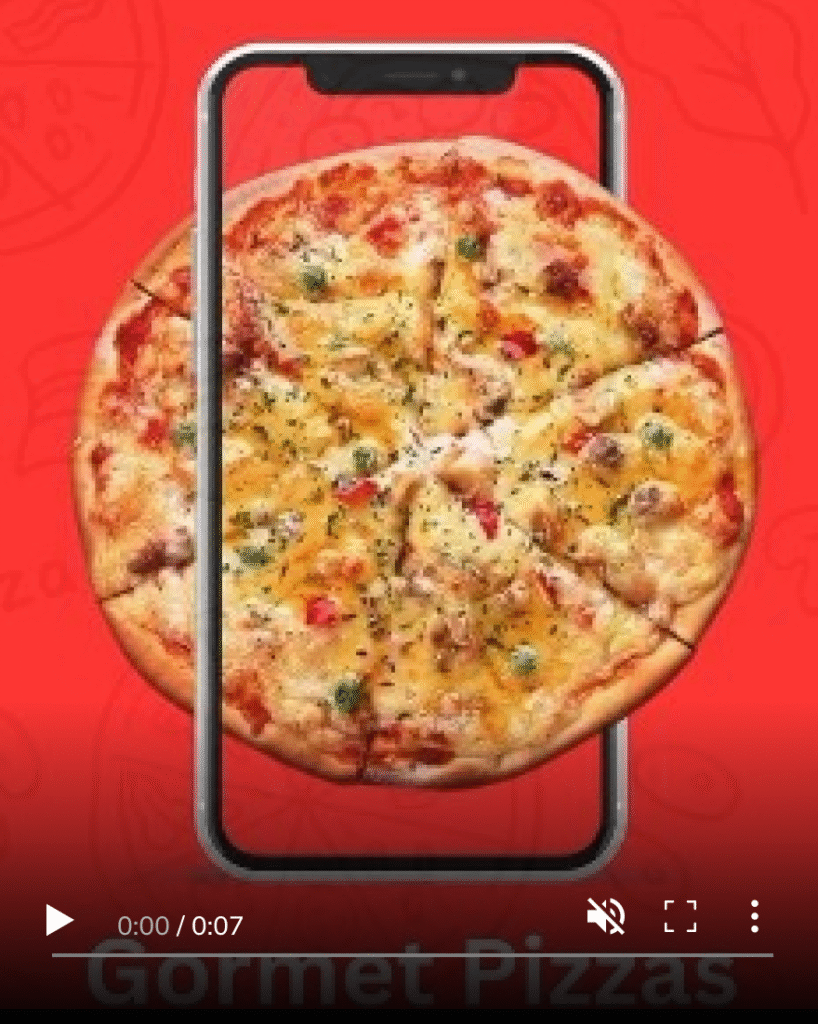Unmute the video sound
This screenshot has width=818, height=1024.
click(x=606, y=916)
